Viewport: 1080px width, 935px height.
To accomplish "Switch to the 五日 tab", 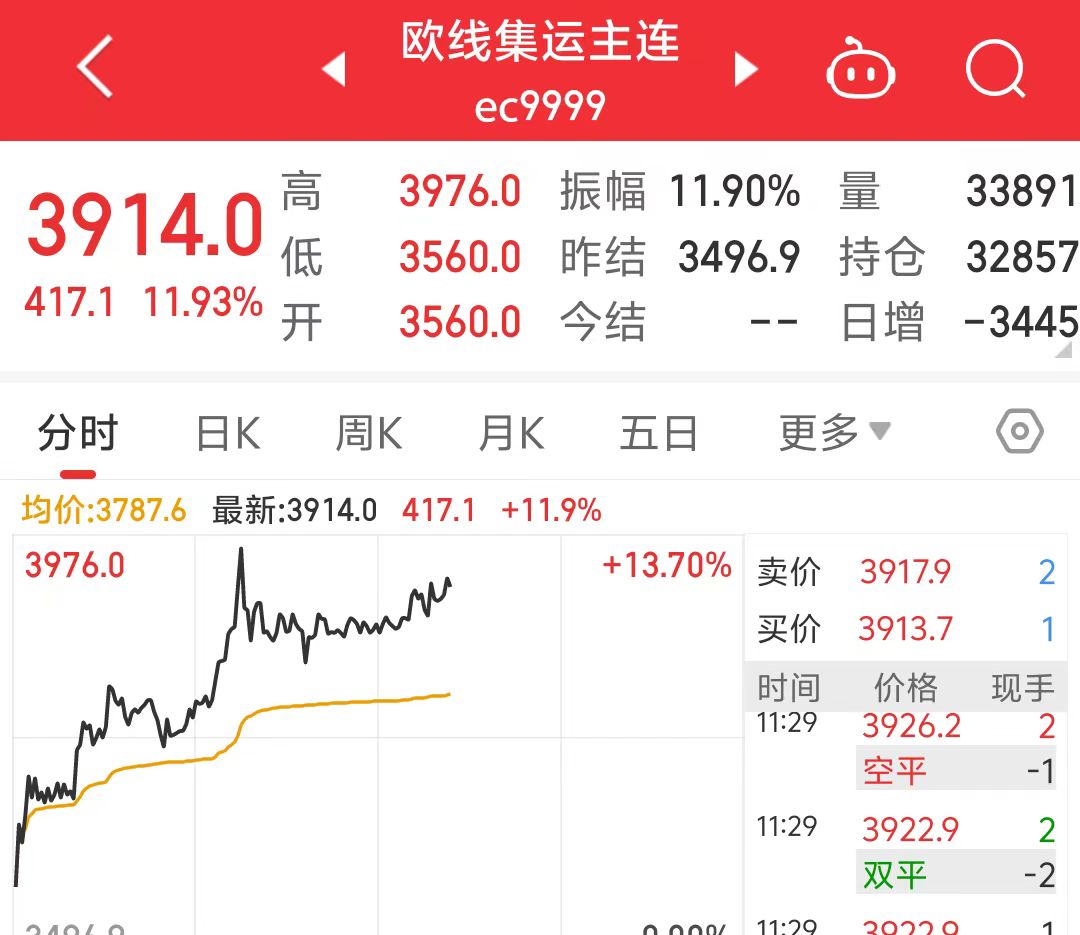I will coord(658,434).
